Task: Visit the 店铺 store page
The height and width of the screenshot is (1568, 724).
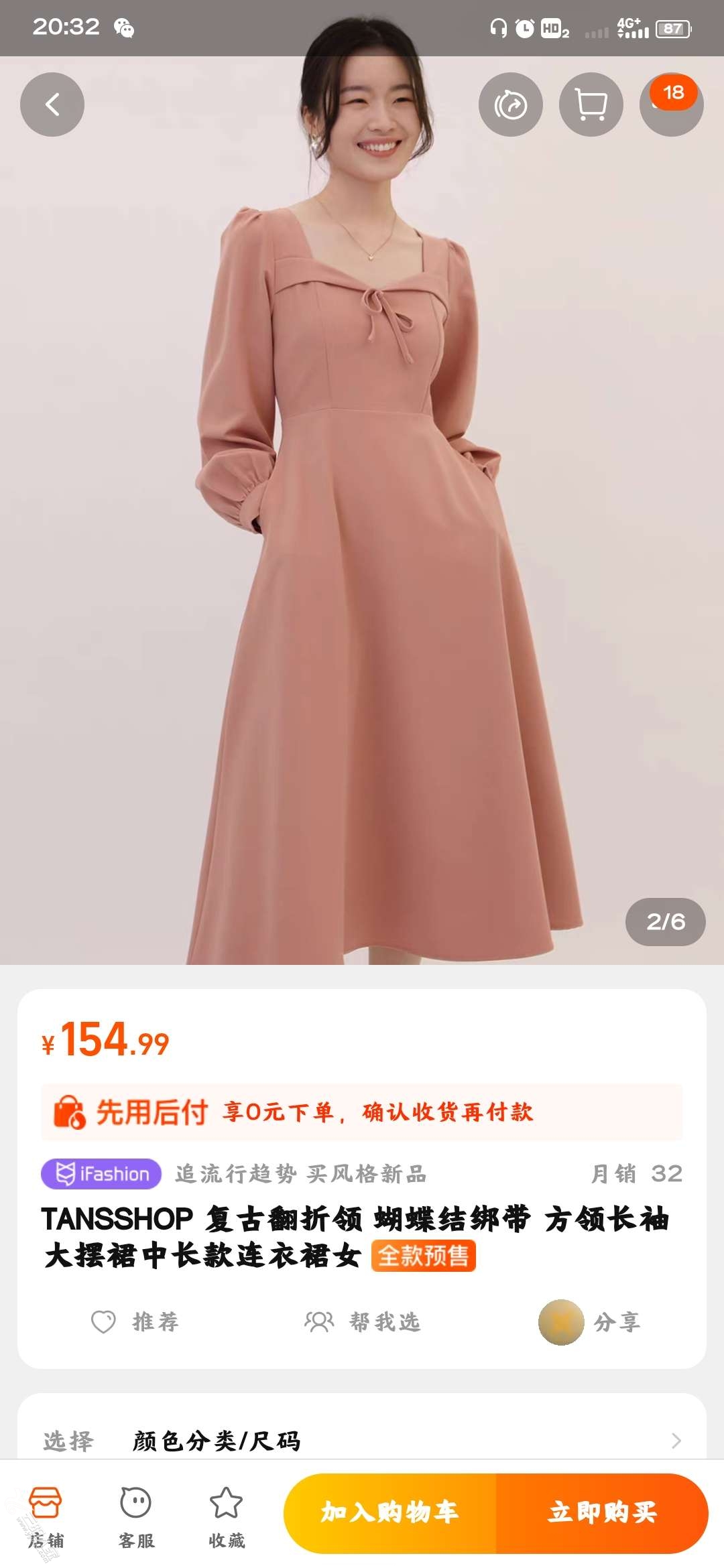Action: click(46, 1517)
